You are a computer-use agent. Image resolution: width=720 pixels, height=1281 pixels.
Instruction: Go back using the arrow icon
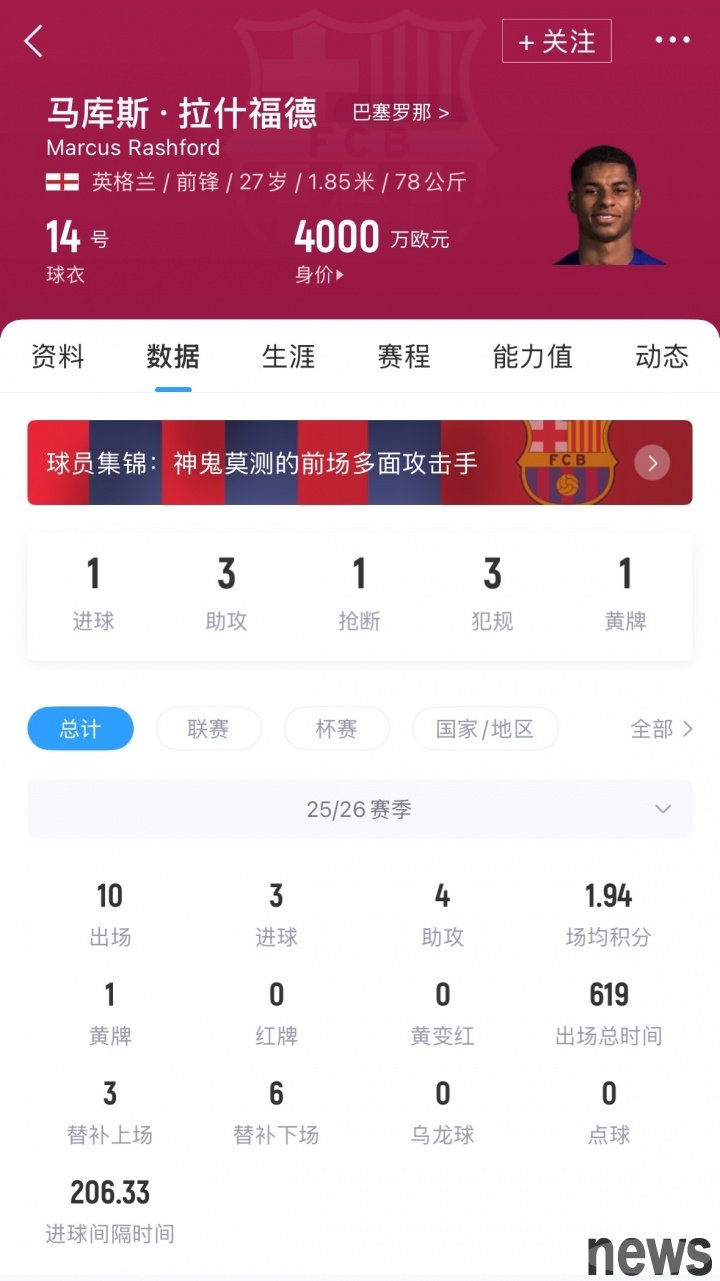(34, 41)
